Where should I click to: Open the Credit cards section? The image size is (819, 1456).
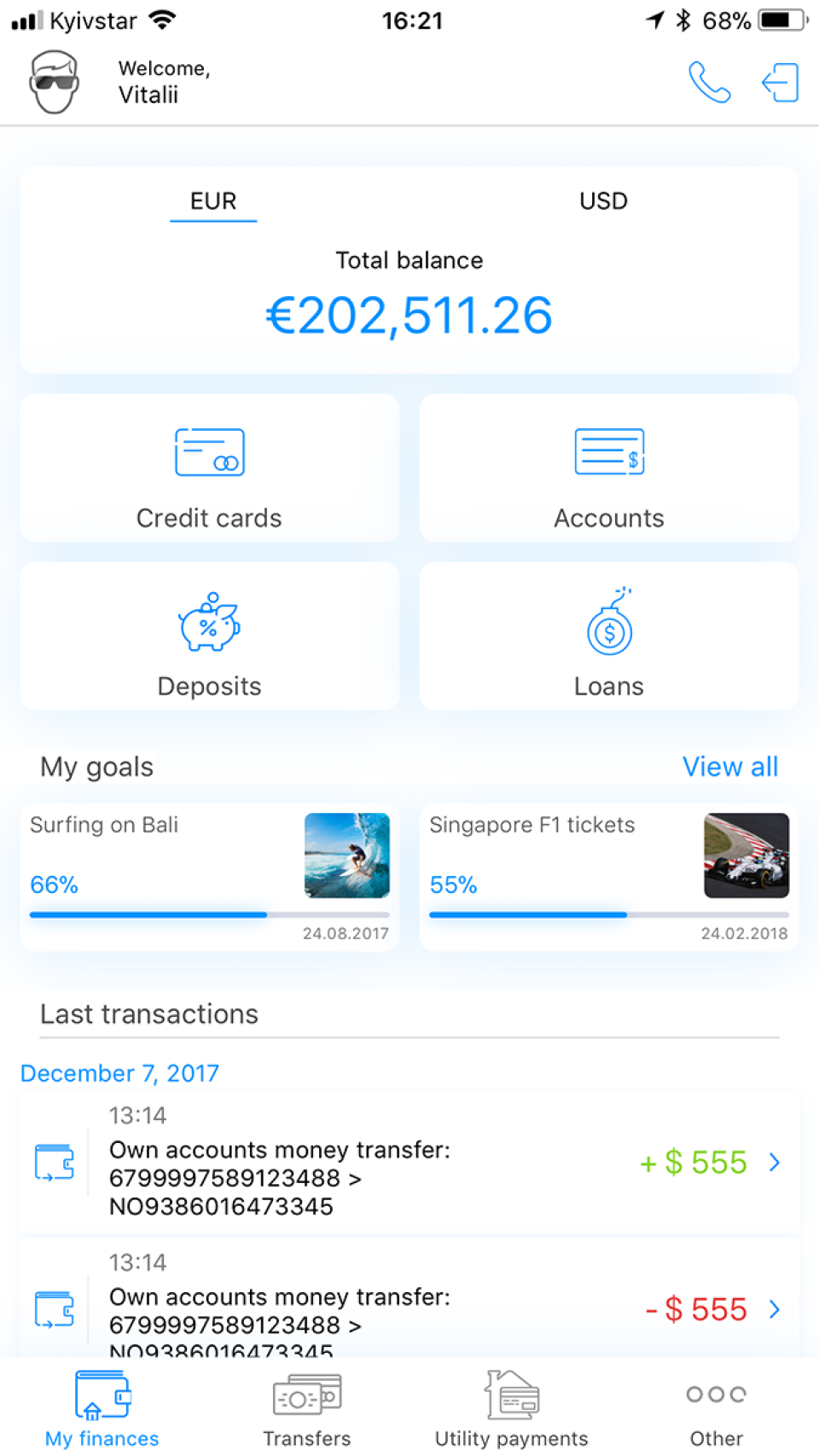click(x=209, y=468)
